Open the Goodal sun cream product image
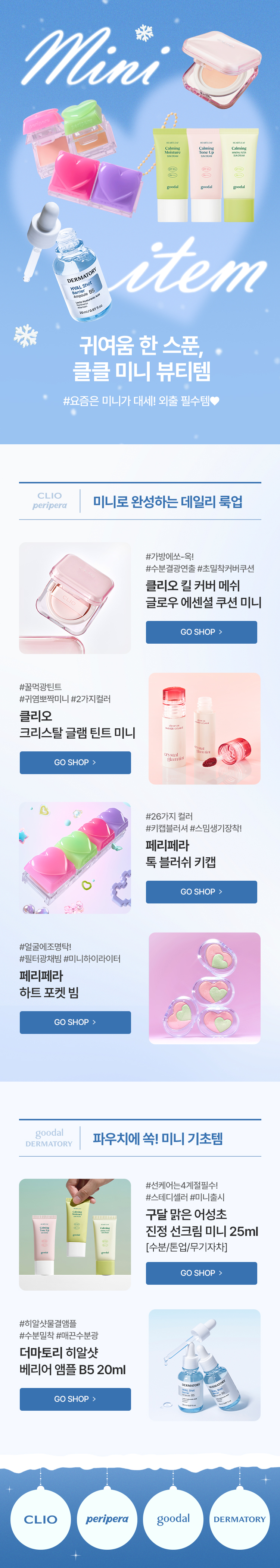This screenshot has width=280, height=1568. (x=75, y=1234)
